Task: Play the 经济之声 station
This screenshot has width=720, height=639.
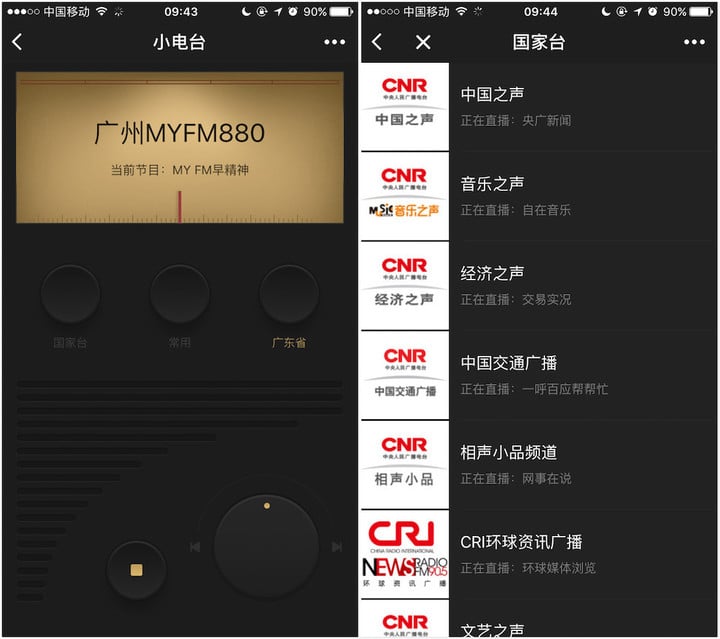Action: pos(540,285)
